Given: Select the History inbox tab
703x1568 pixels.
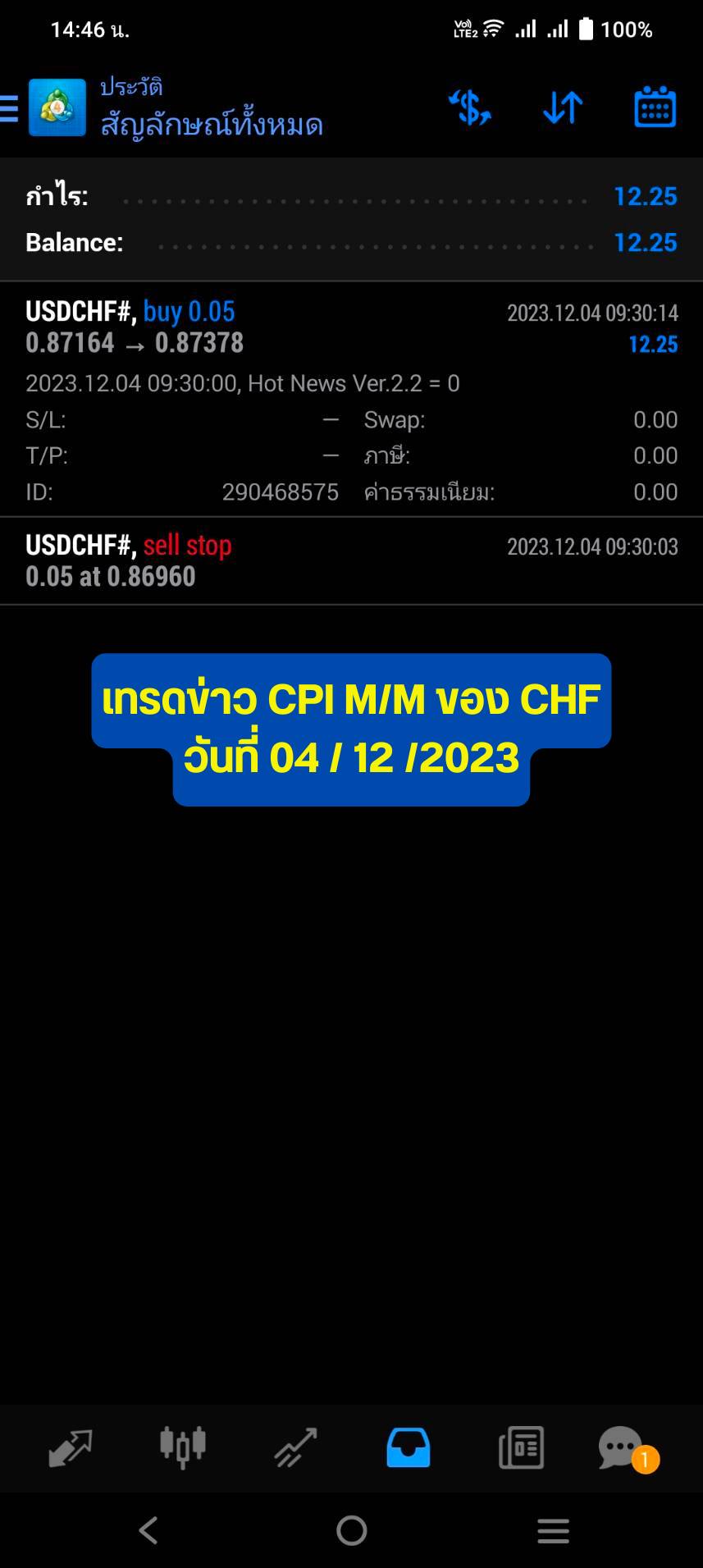Looking at the screenshot, I should pyautogui.click(x=408, y=1447).
